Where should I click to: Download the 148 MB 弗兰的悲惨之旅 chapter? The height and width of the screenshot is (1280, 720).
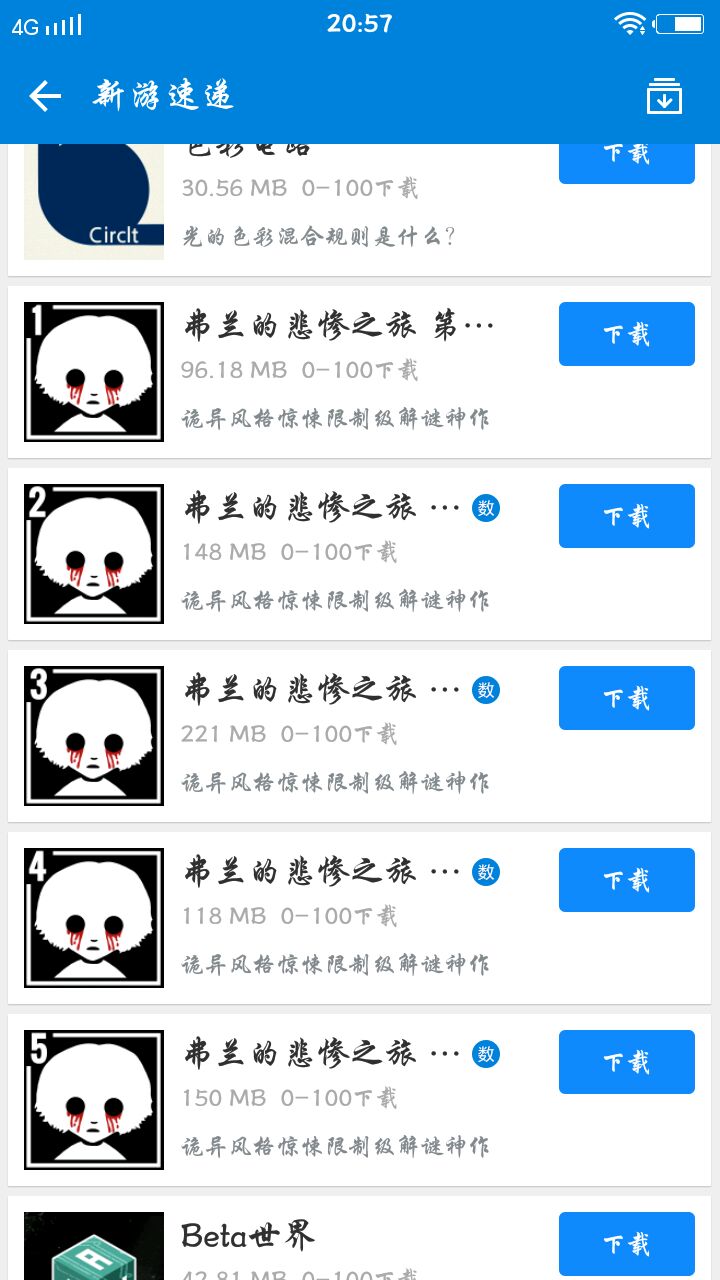626,516
